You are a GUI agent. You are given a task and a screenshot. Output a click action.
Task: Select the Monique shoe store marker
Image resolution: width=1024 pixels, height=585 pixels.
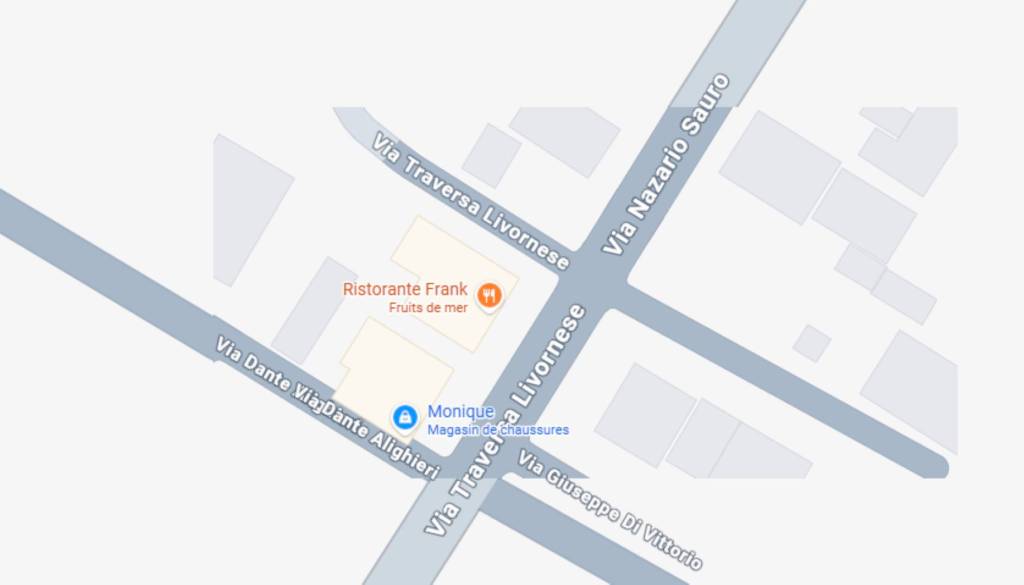pyautogui.click(x=404, y=416)
